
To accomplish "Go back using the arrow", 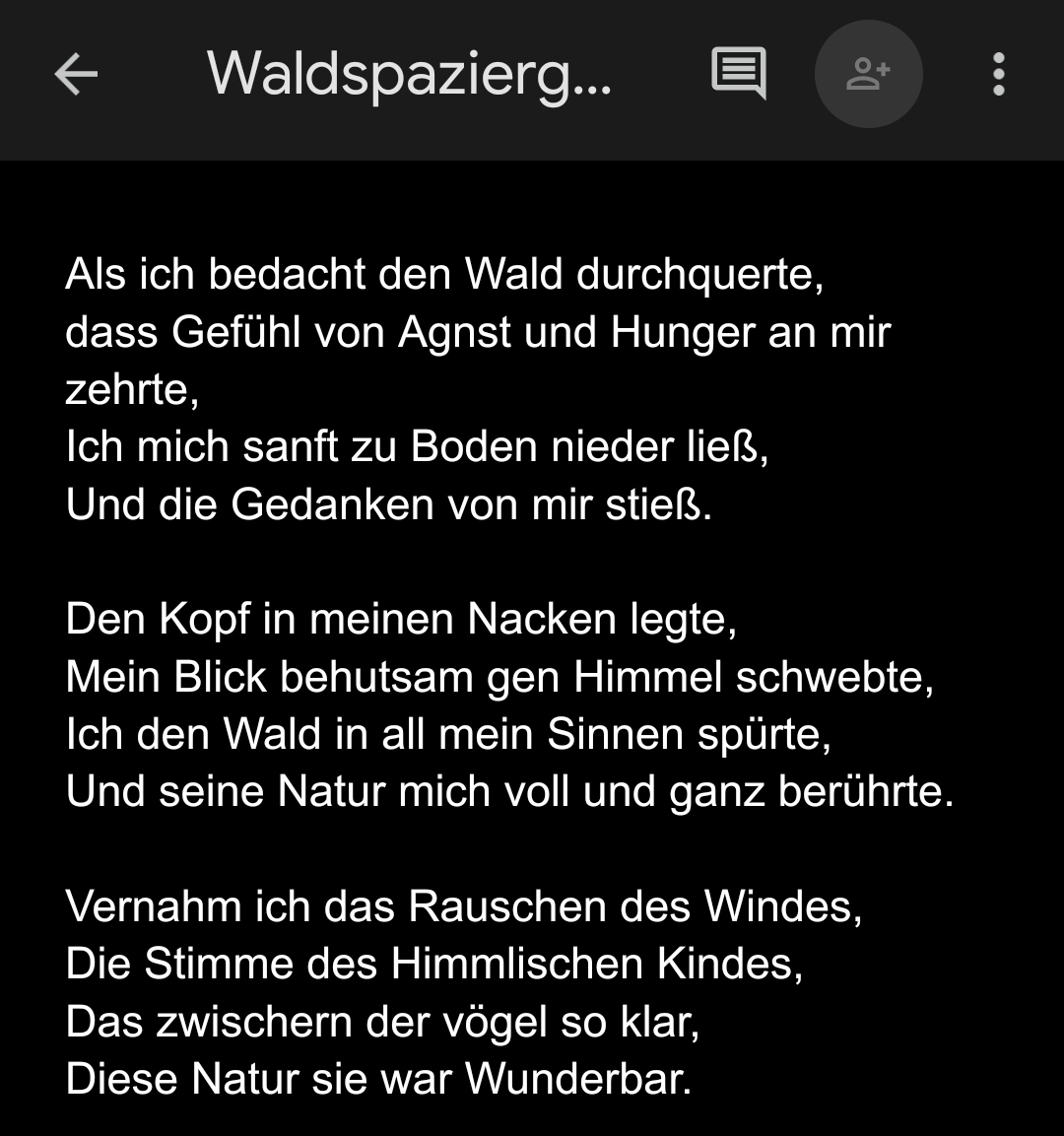I will tap(76, 75).
